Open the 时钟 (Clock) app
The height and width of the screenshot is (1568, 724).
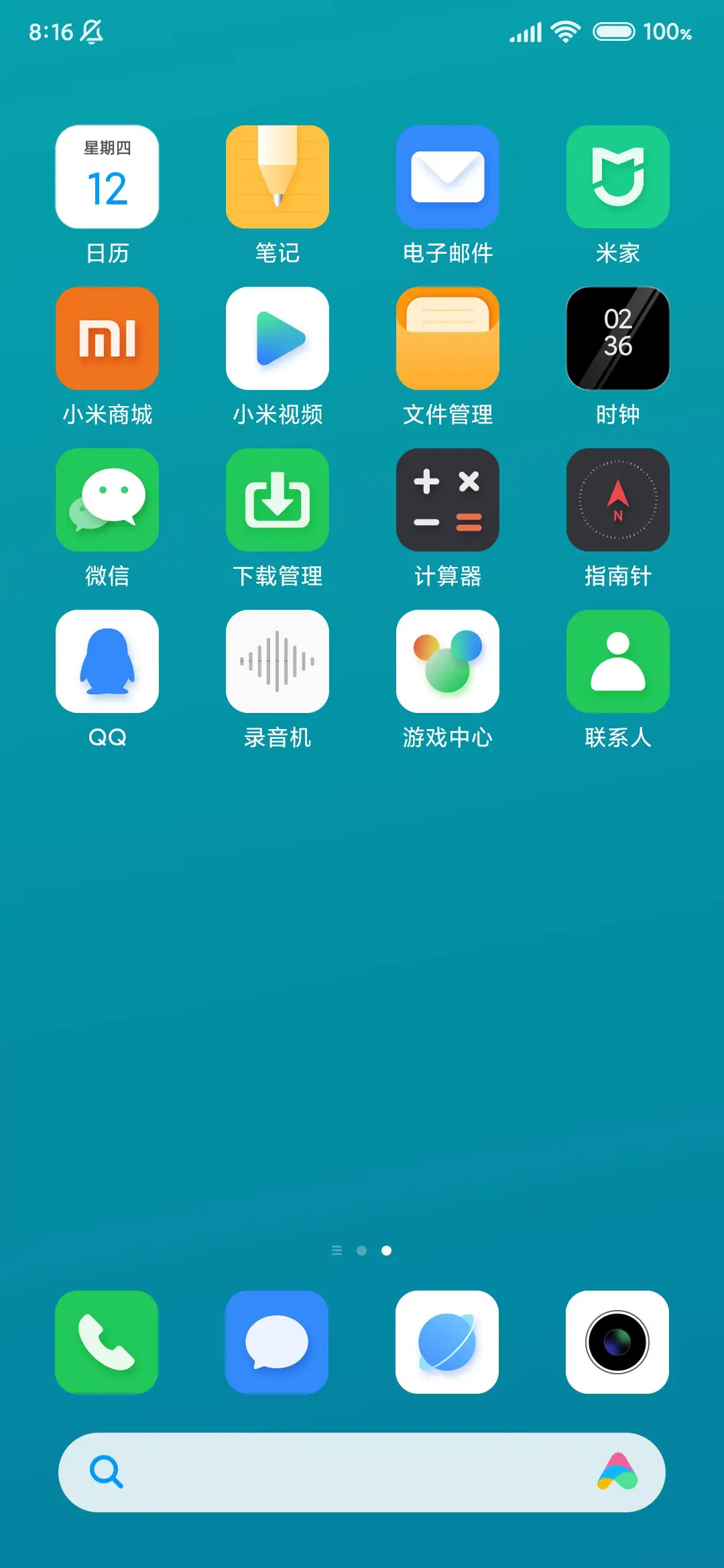pos(617,338)
